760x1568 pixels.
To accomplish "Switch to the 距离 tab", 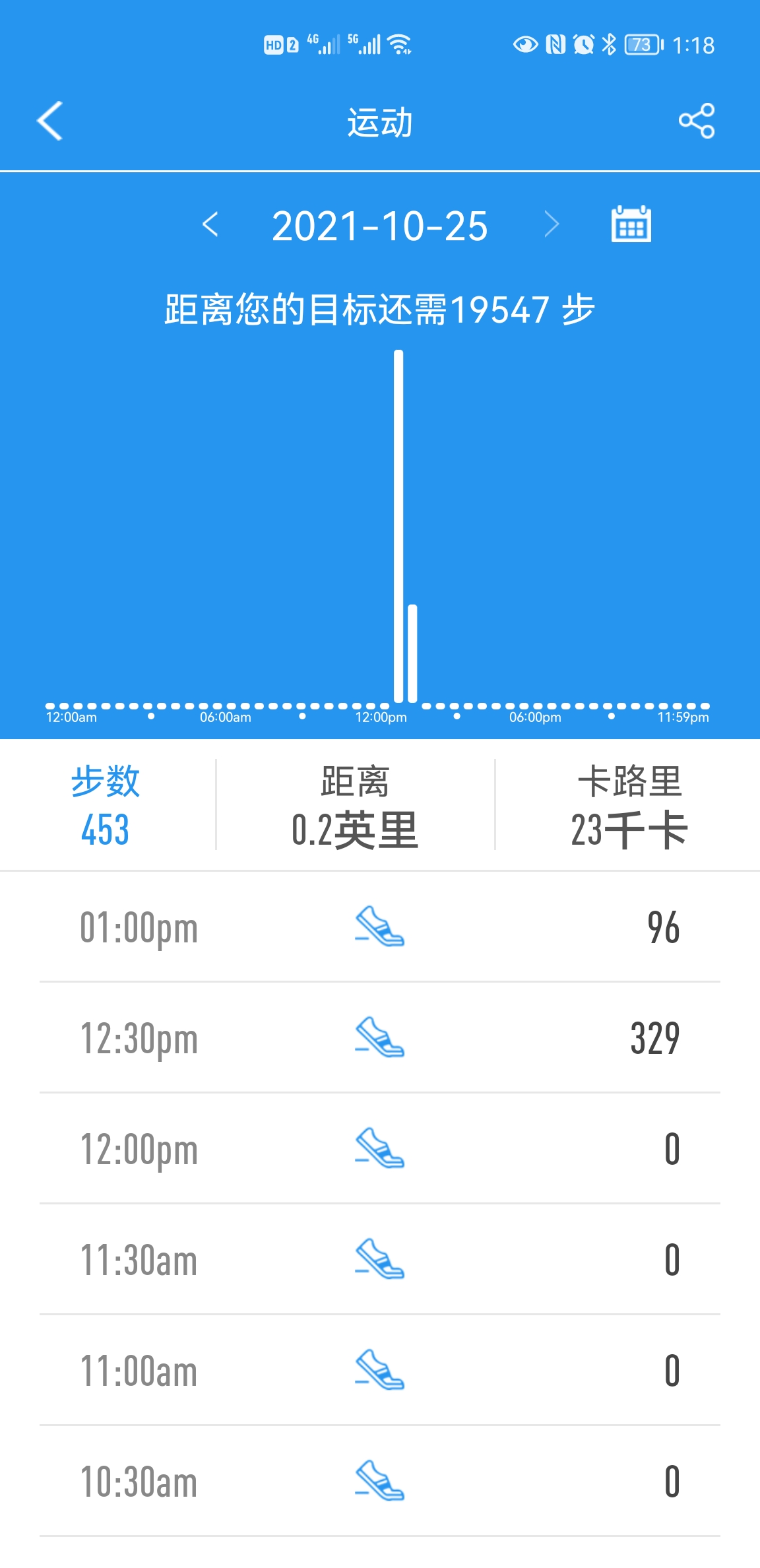I will [355, 805].
